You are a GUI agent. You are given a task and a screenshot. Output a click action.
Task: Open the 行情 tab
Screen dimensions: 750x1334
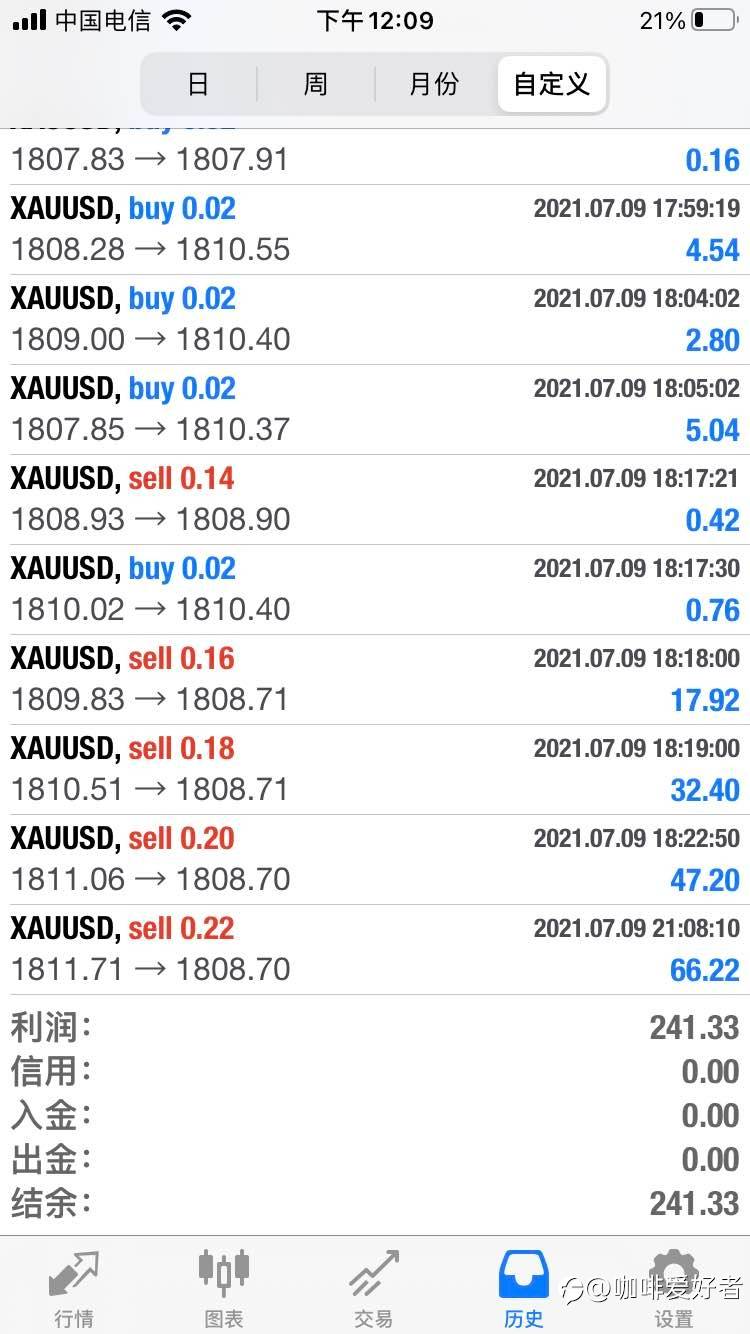[x=75, y=1287]
